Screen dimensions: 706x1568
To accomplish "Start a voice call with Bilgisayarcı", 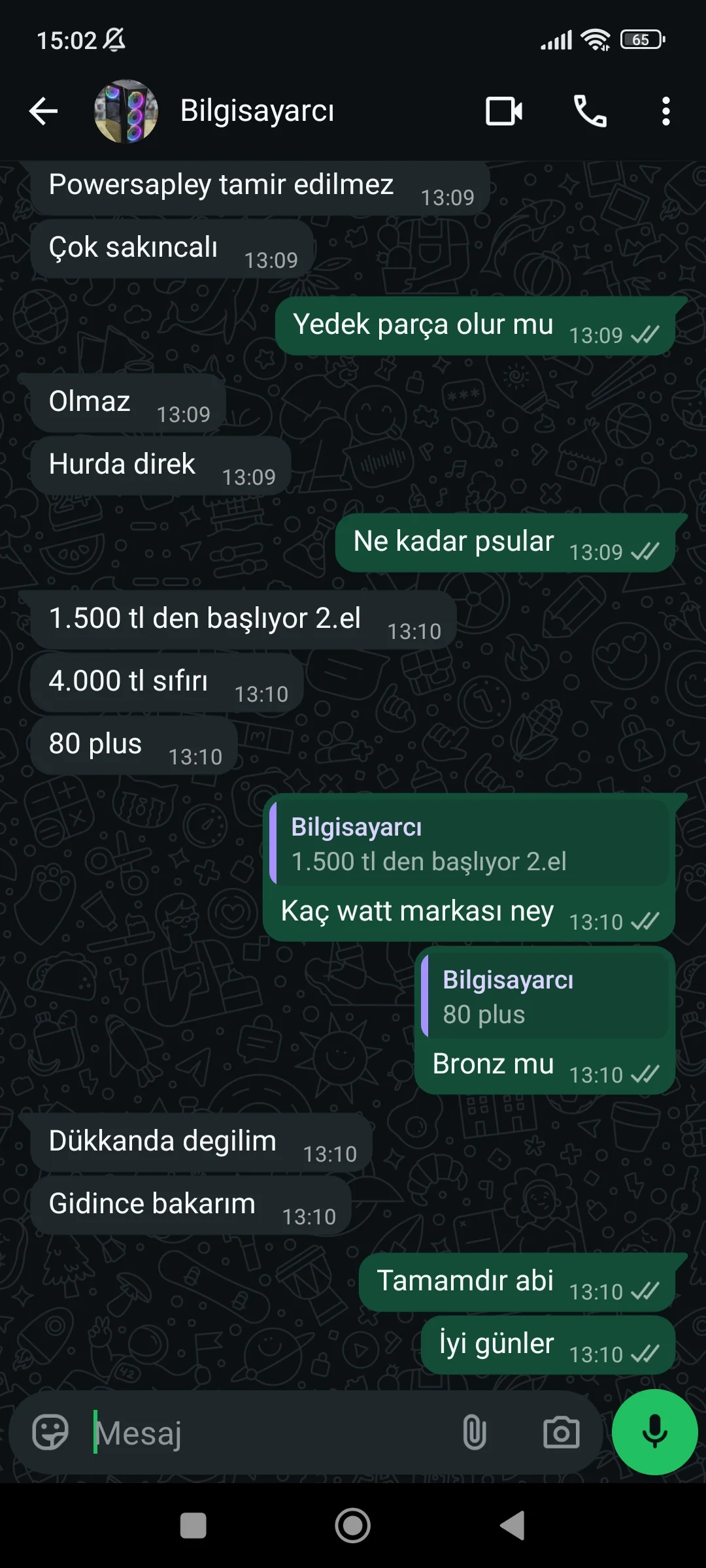I will point(590,111).
